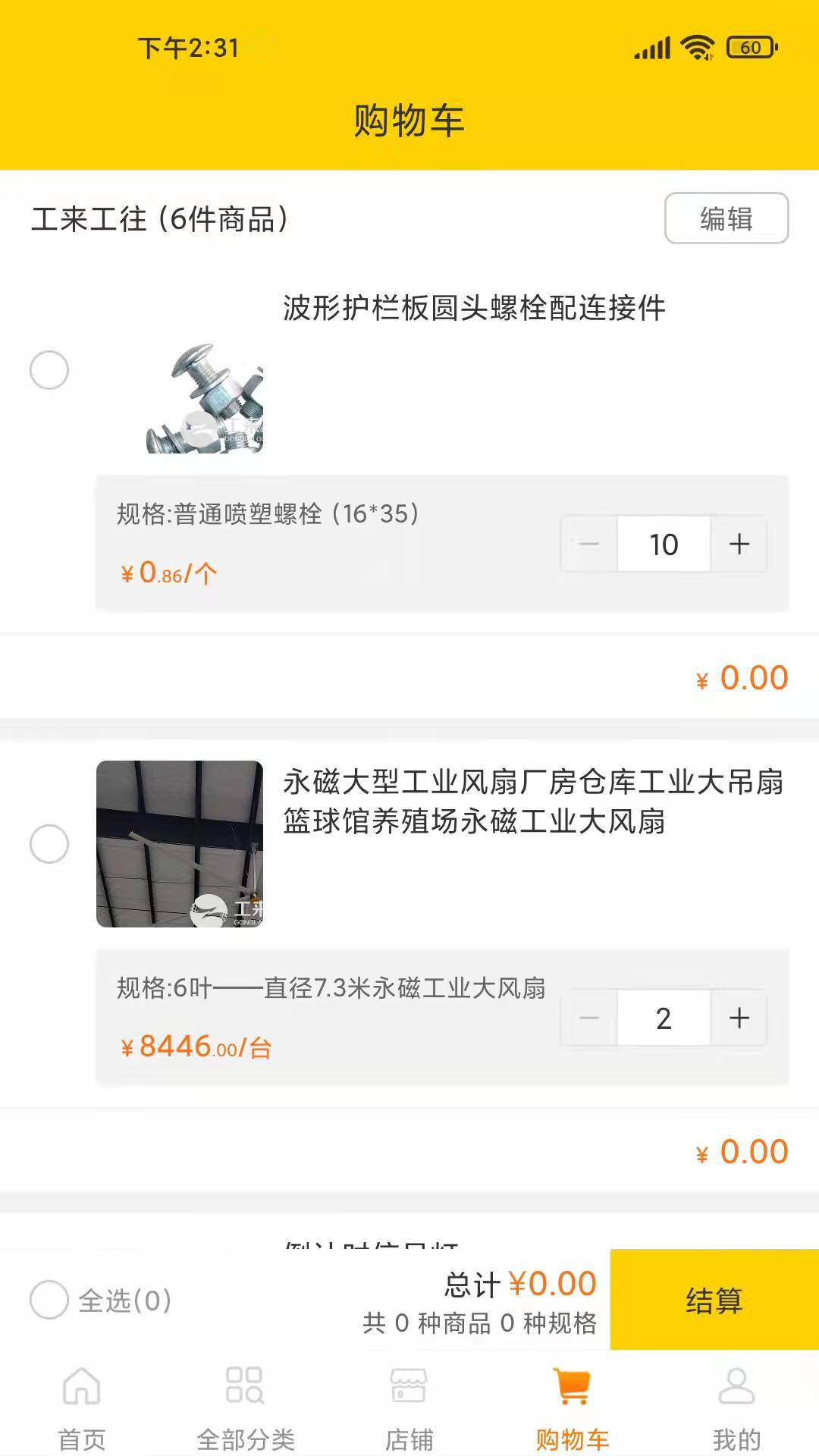This screenshot has width=819, height=1456.
Task: Check the 全选 select-all box
Action: point(49,1300)
